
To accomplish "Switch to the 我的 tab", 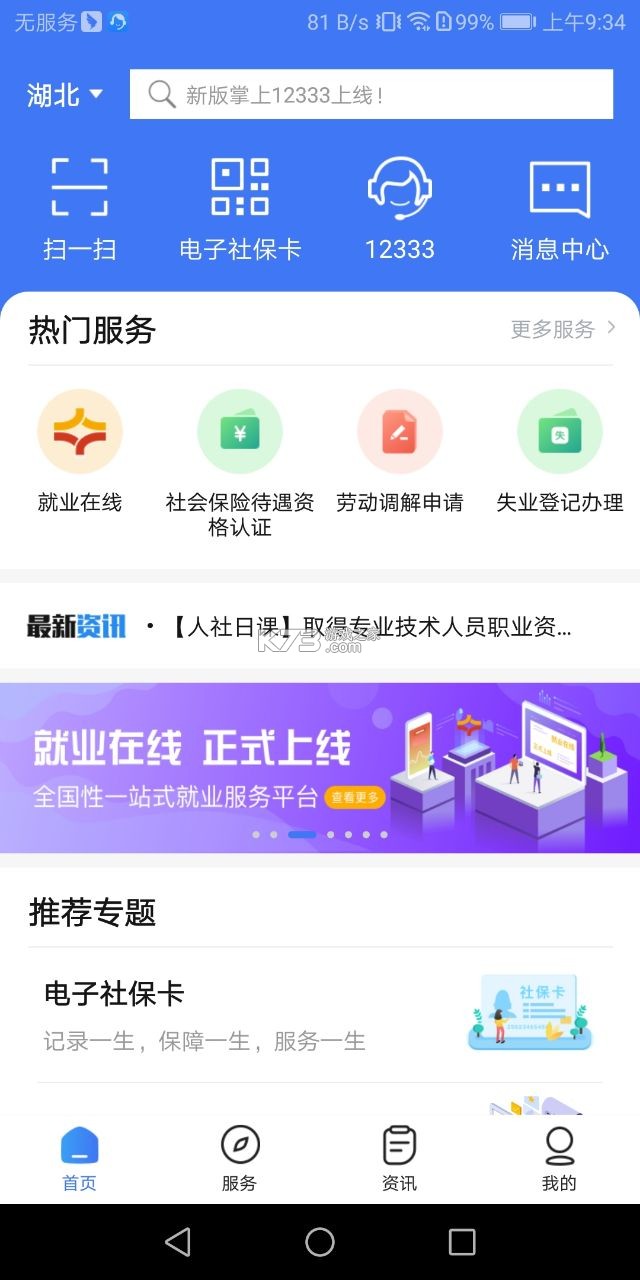I will pyautogui.click(x=560, y=1158).
